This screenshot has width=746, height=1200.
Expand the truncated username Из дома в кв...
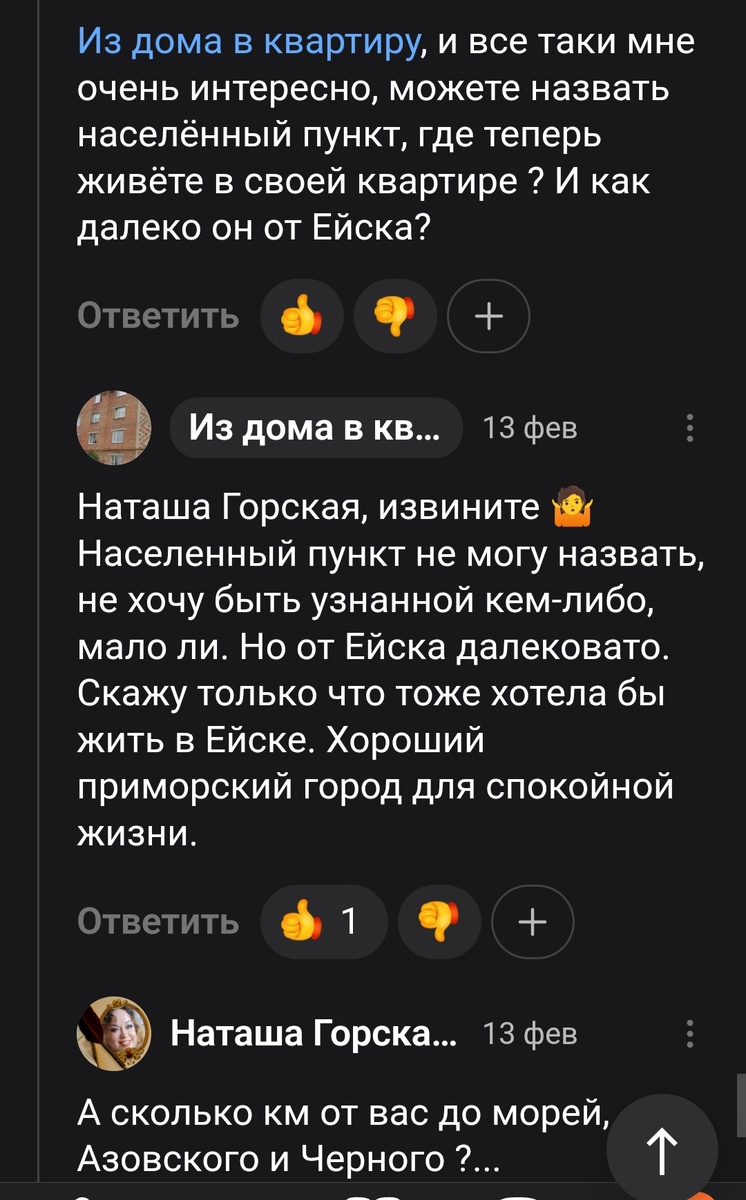pos(316,428)
